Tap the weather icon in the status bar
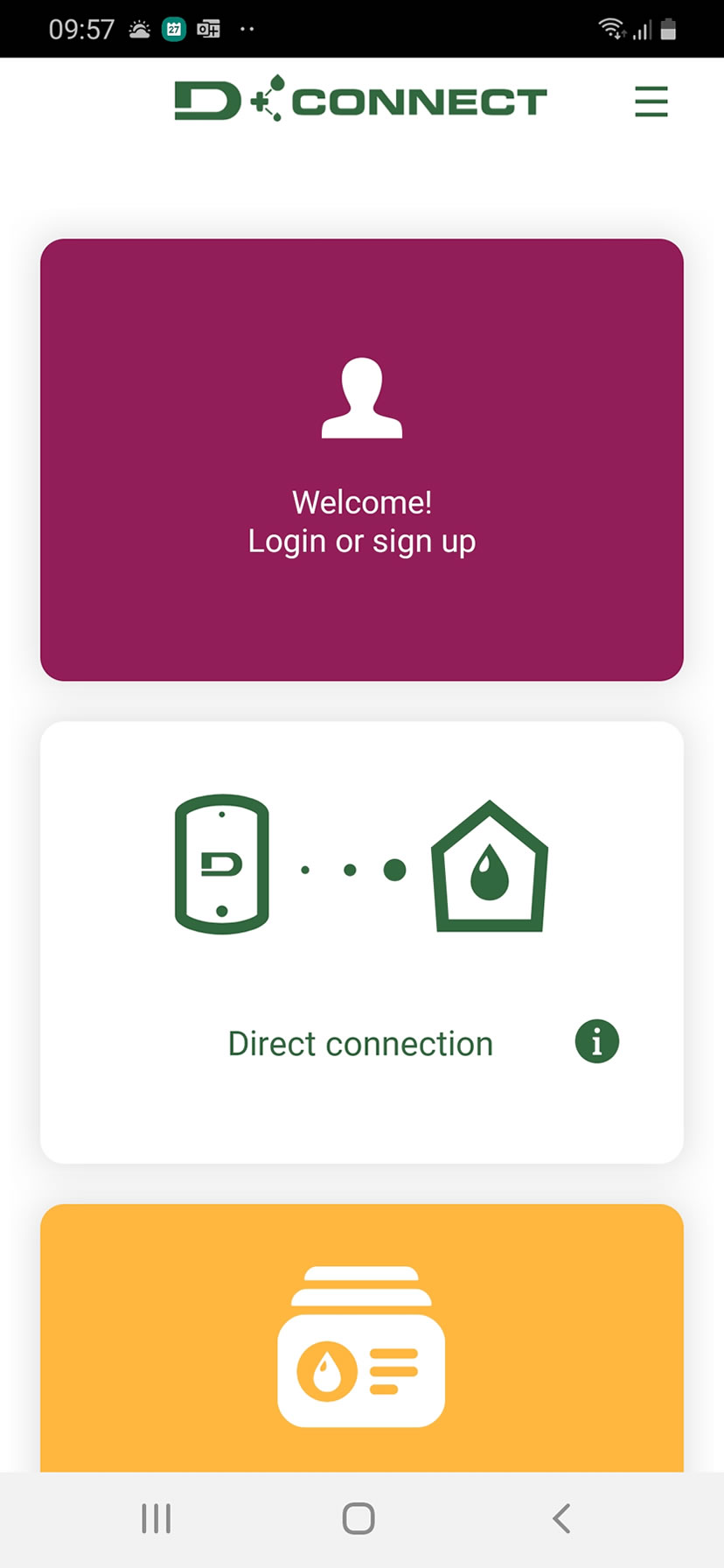This screenshot has height=1568, width=724. [138, 26]
